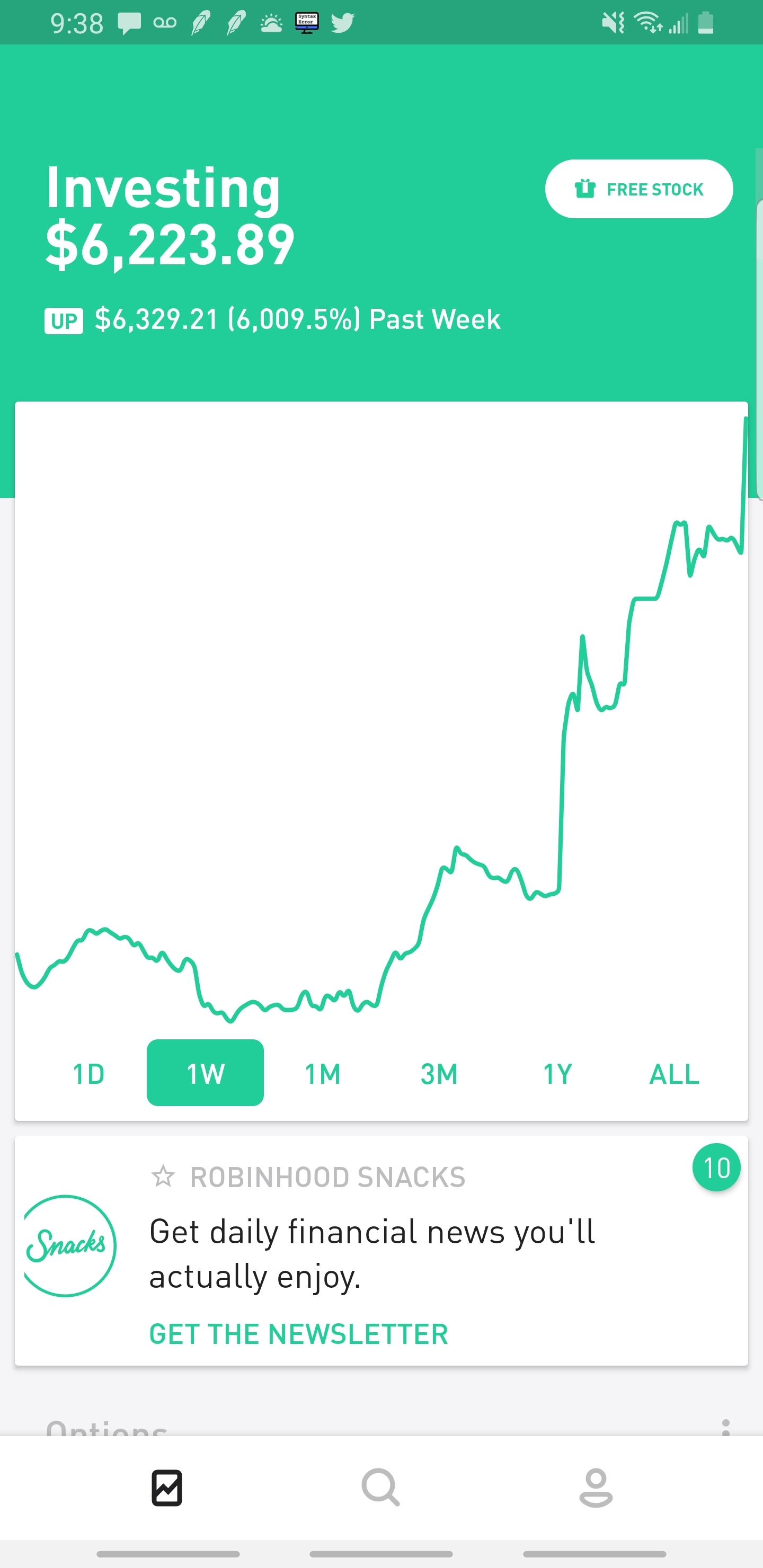
Task: Tap Get The Newsletter link
Action: tap(298, 1334)
